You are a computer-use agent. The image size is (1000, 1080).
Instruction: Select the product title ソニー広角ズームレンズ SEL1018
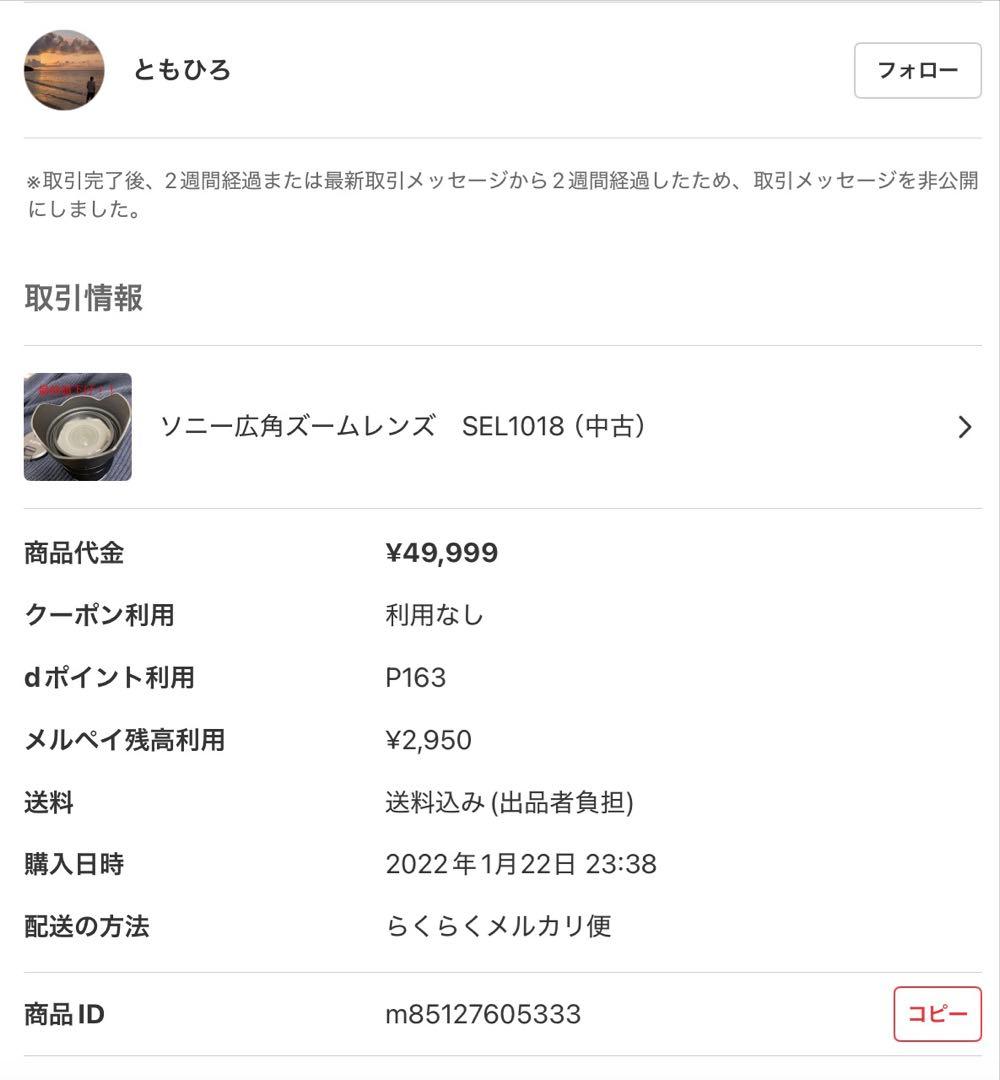point(405,427)
